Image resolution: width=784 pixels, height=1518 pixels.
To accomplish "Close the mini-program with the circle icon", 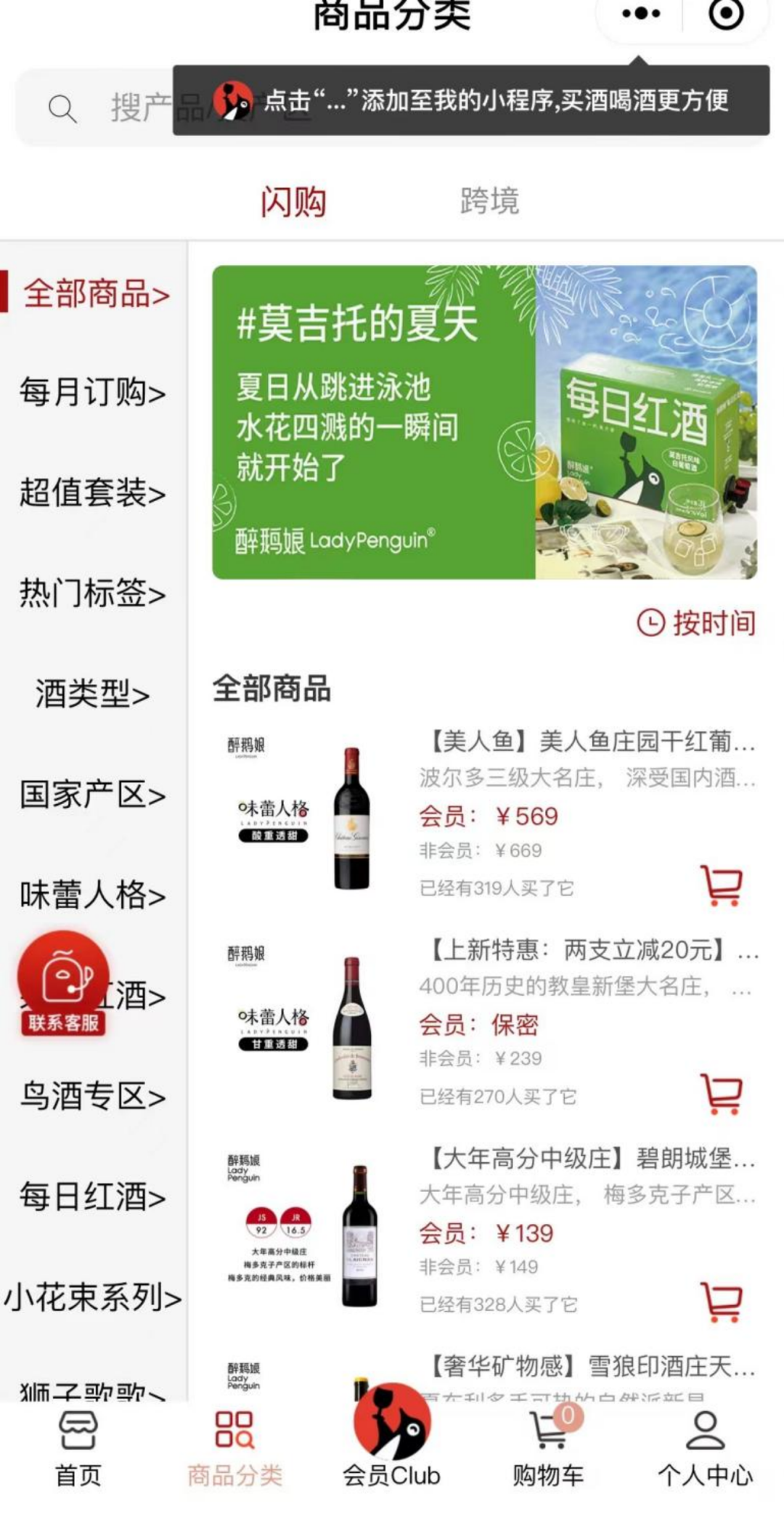I will coord(726,13).
